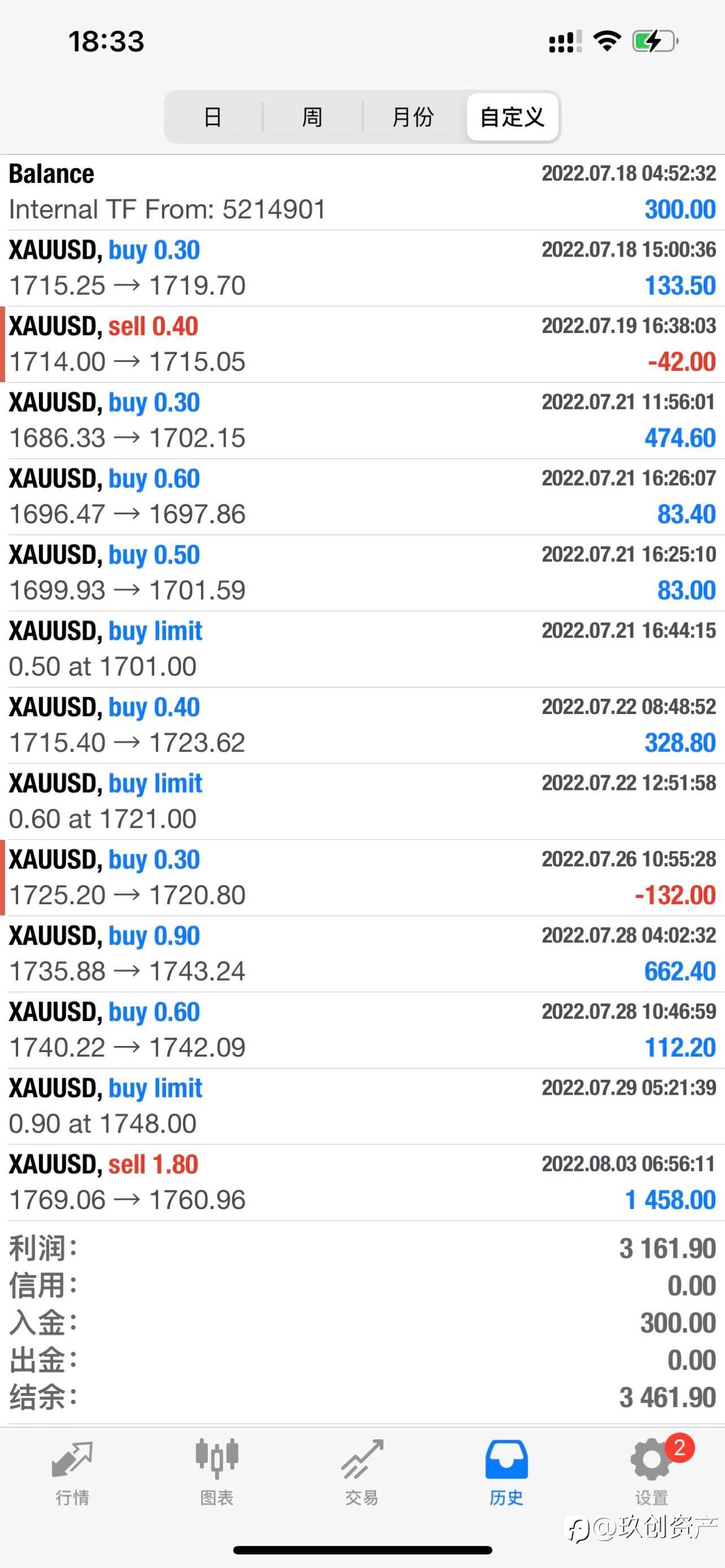Open the buy 0.40 trade with 328.80 profit
The width and height of the screenshot is (725, 1568).
tap(362, 725)
